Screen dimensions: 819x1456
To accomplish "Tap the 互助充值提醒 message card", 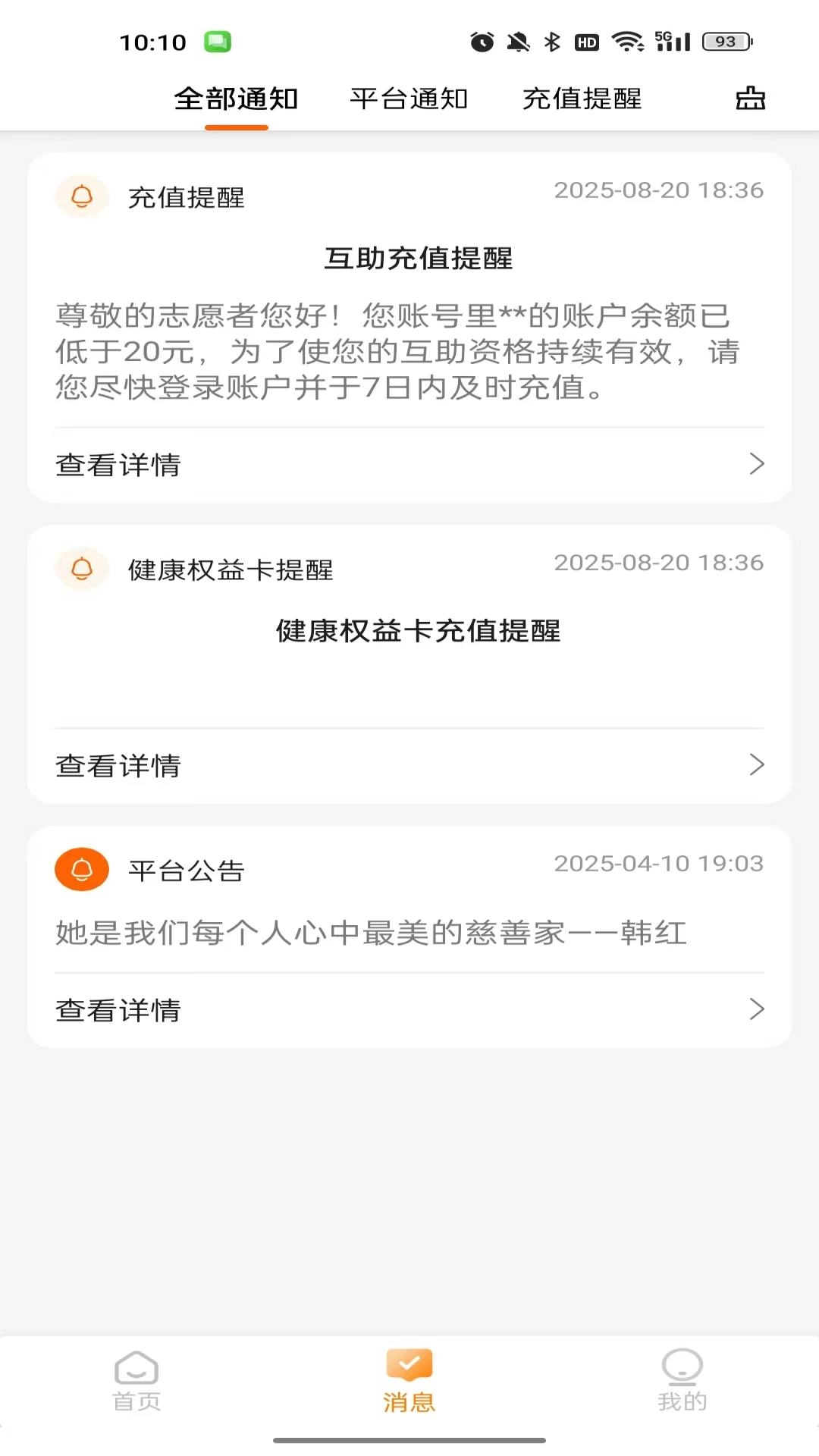I will point(409,326).
